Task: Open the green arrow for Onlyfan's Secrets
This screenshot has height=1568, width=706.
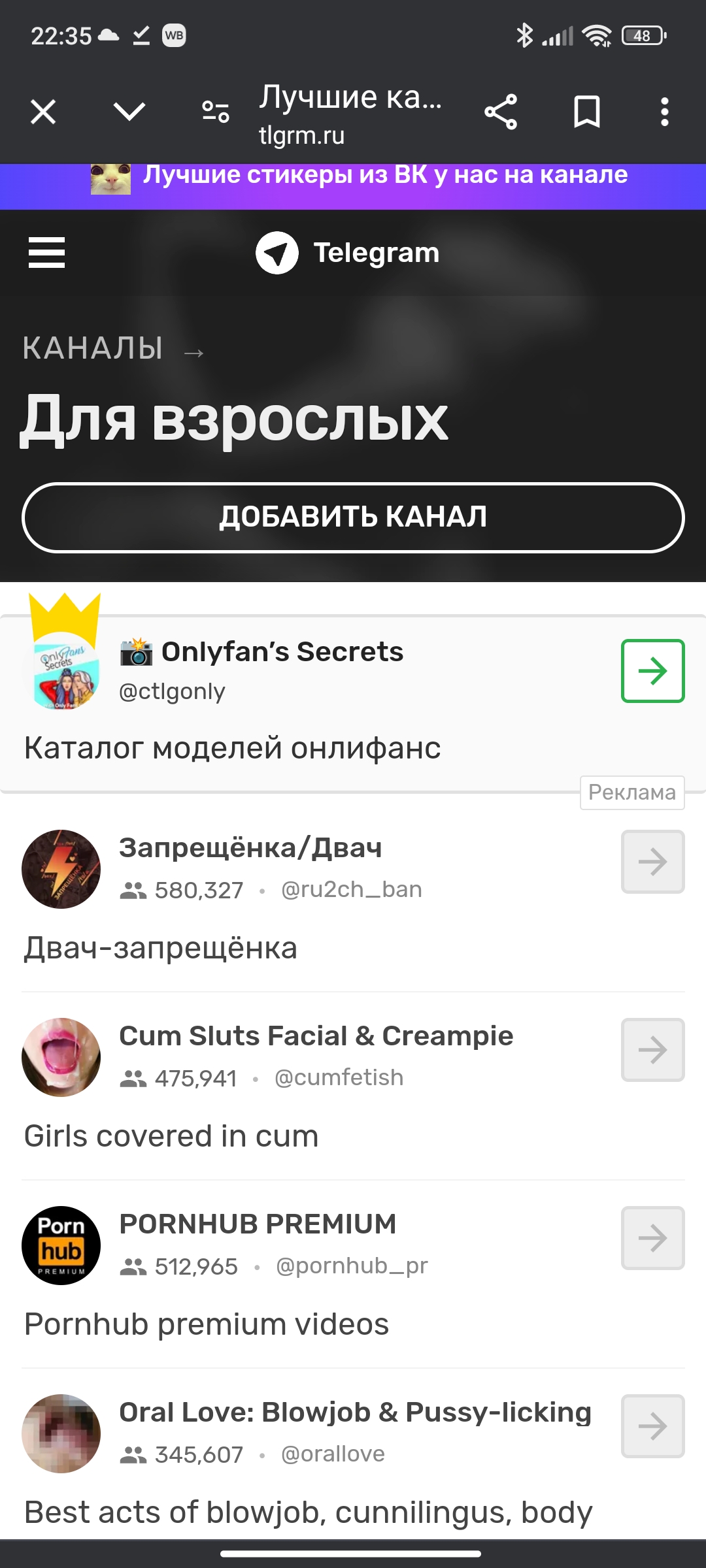Action: tap(652, 671)
